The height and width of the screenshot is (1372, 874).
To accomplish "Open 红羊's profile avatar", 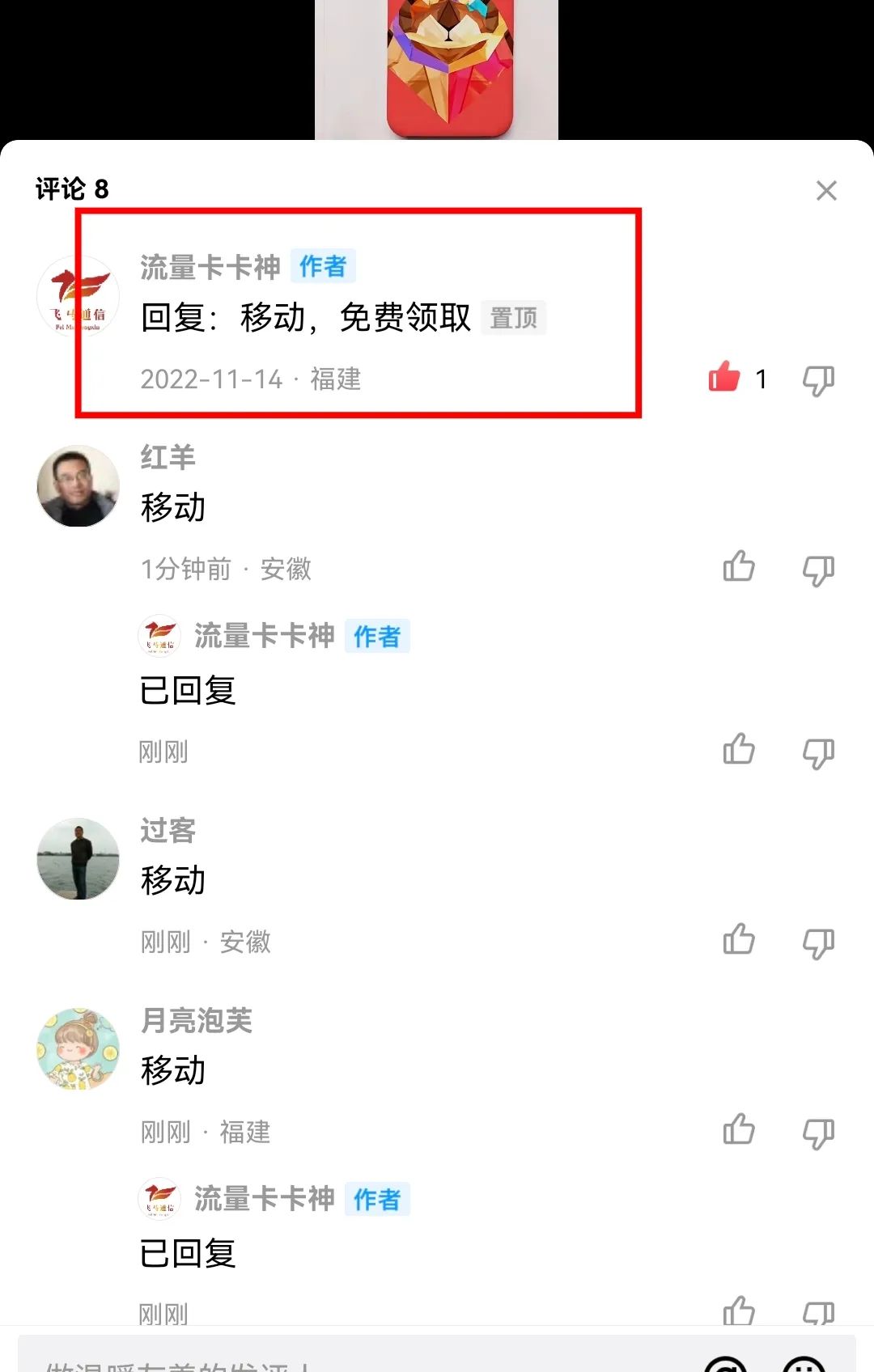I will pyautogui.click(x=78, y=486).
